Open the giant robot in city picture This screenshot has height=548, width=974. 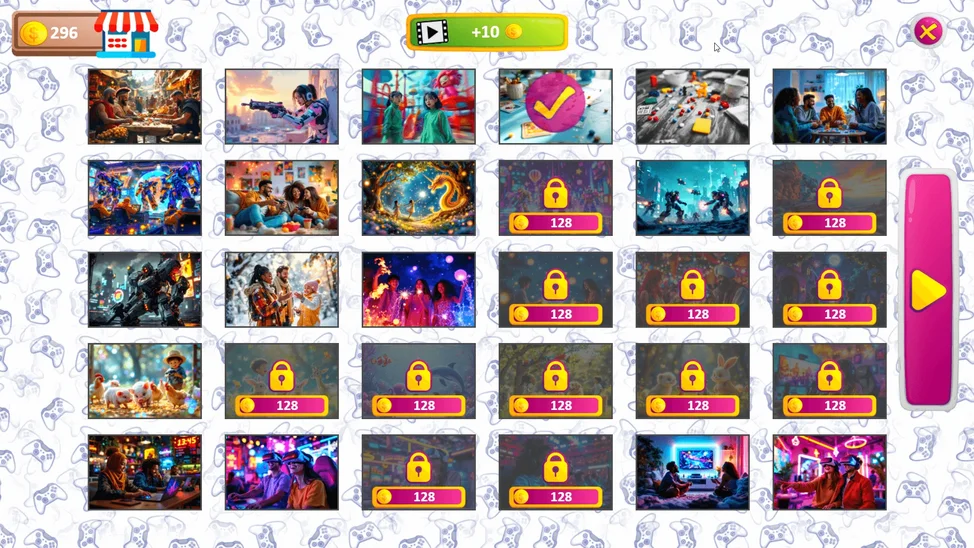pyautogui.click(x=144, y=289)
